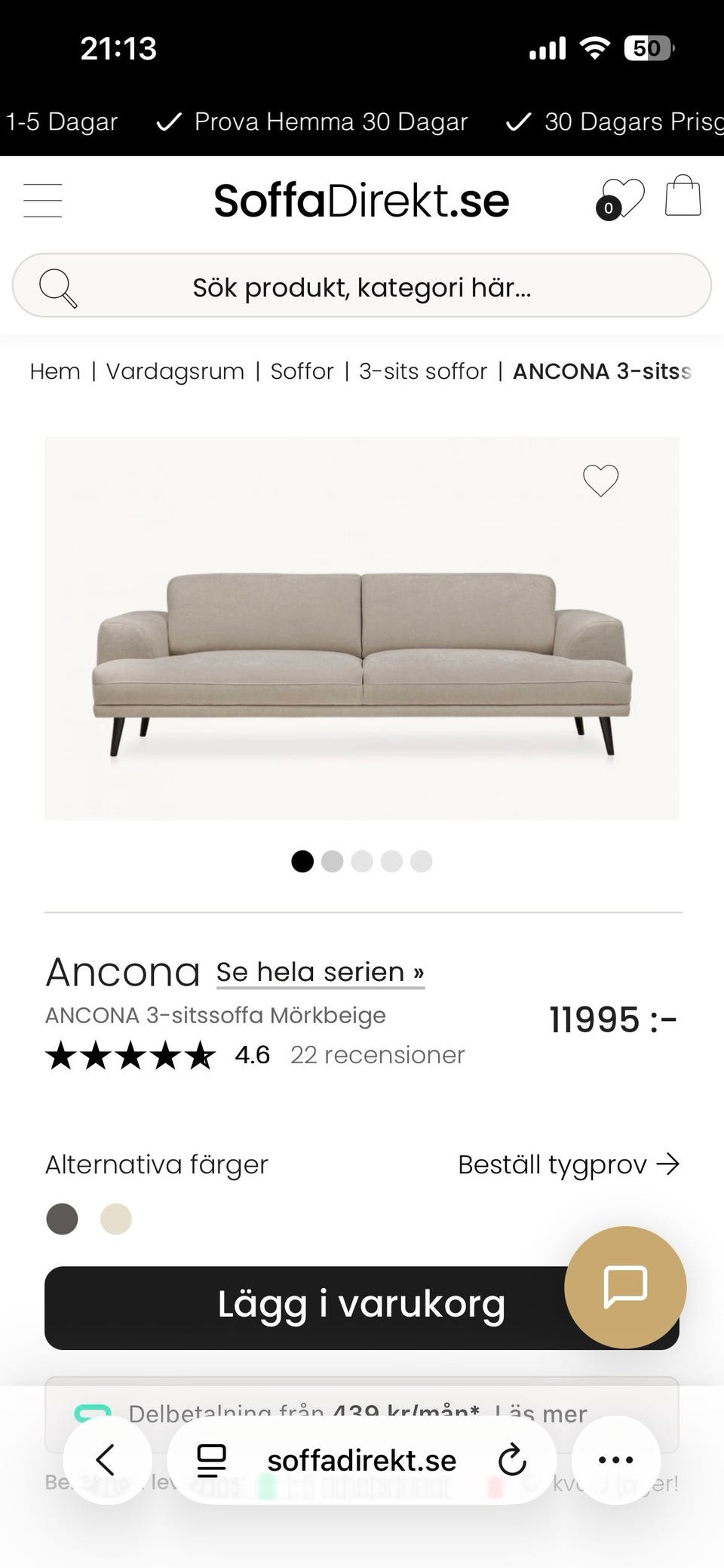Go back using the browser arrow
The image size is (724, 1568).
[x=108, y=1459]
